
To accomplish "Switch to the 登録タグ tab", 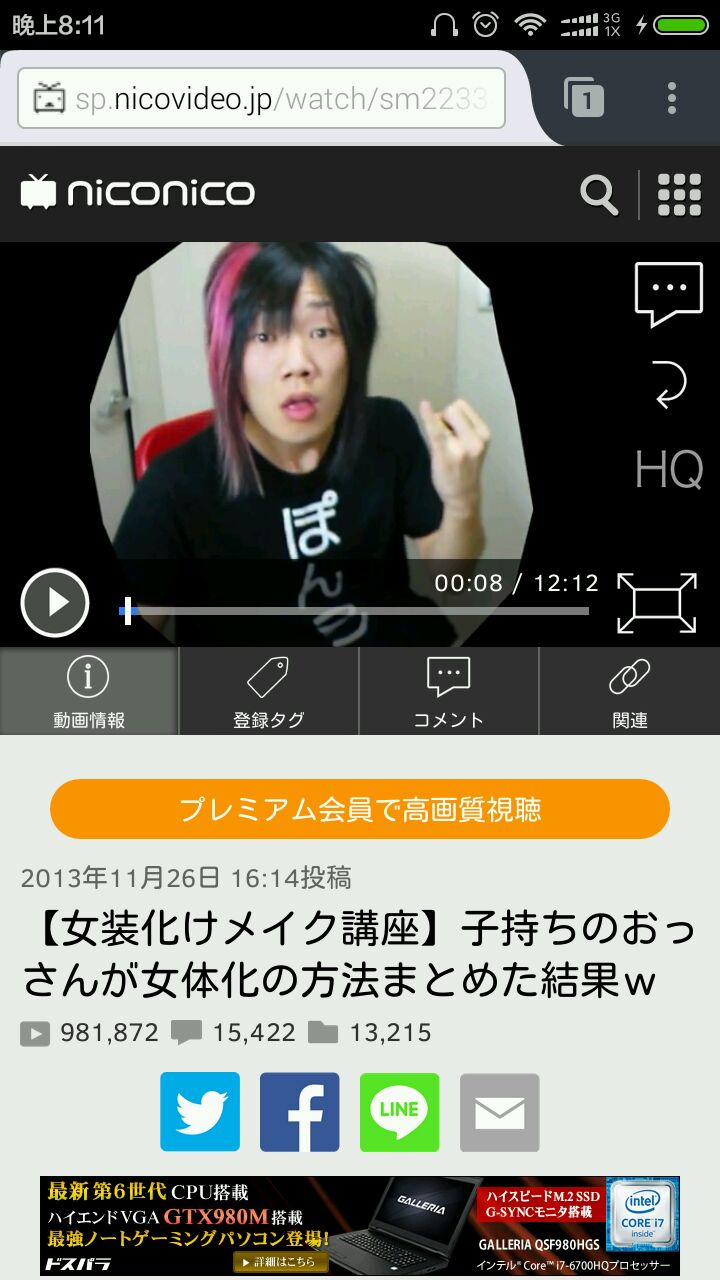I will 268,691.
